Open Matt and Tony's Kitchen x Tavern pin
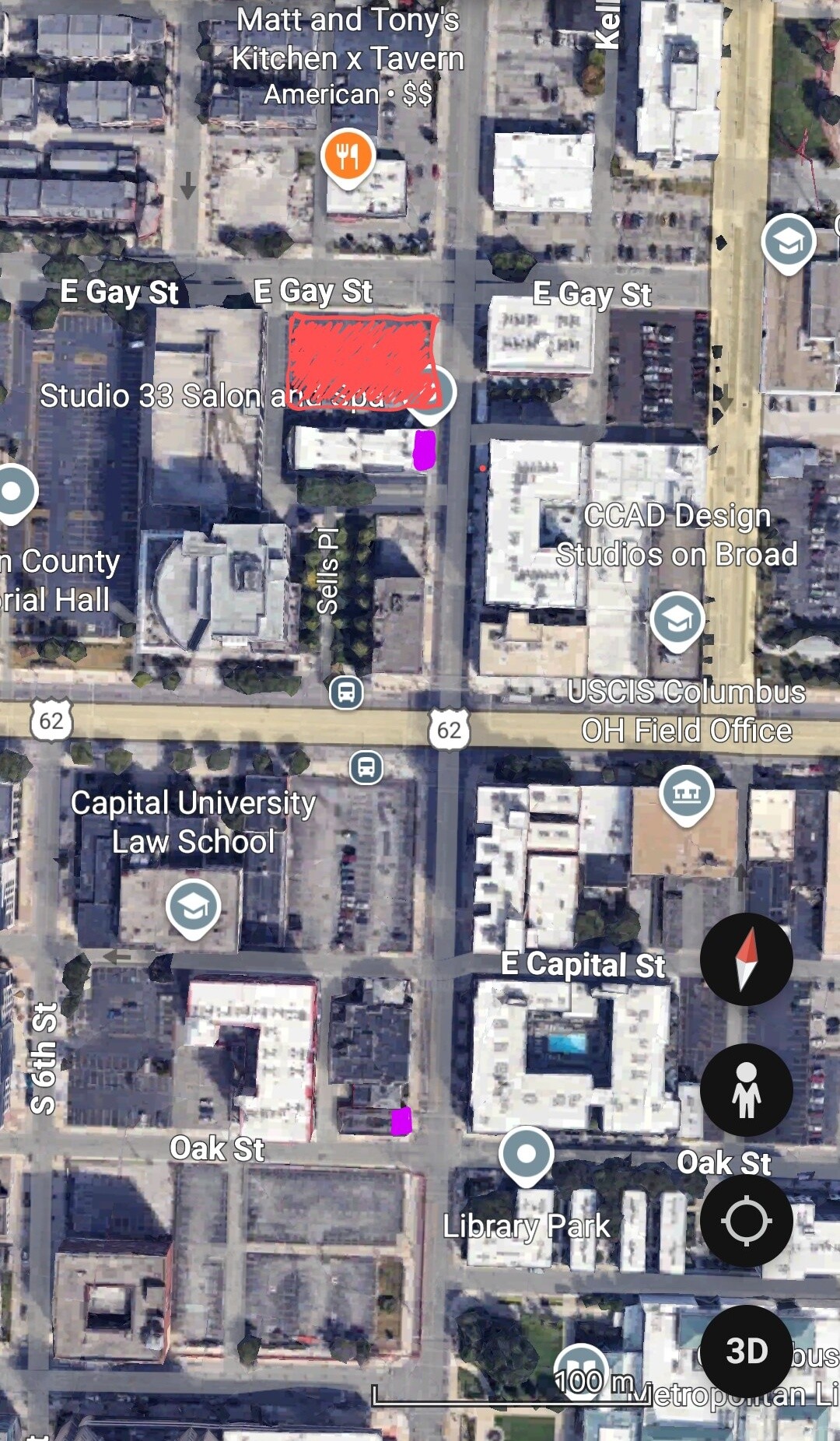 pyautogui.click(x=348, y=158)
